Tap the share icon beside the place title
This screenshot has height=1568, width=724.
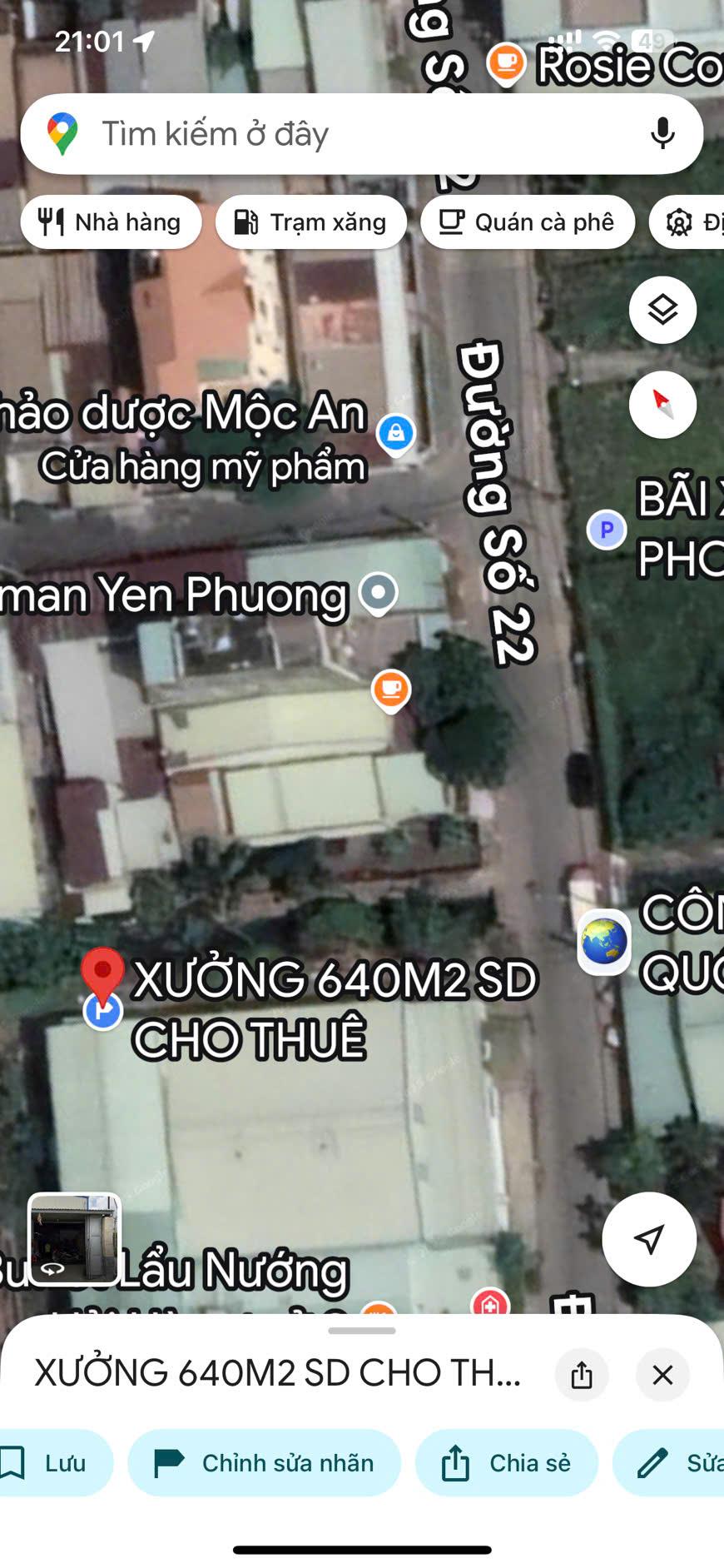[582, 1375]
